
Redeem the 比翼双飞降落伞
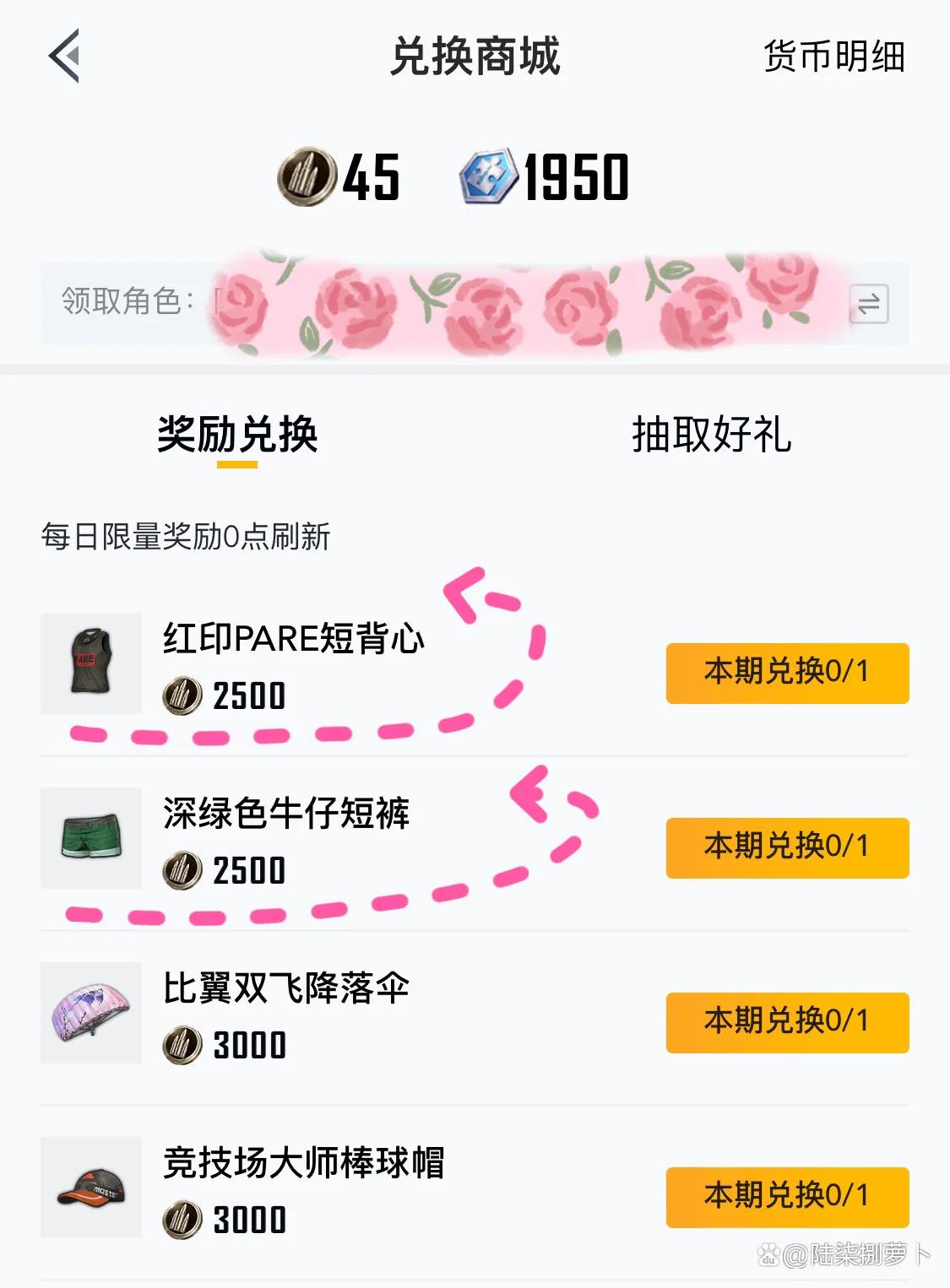point(787,1022)
